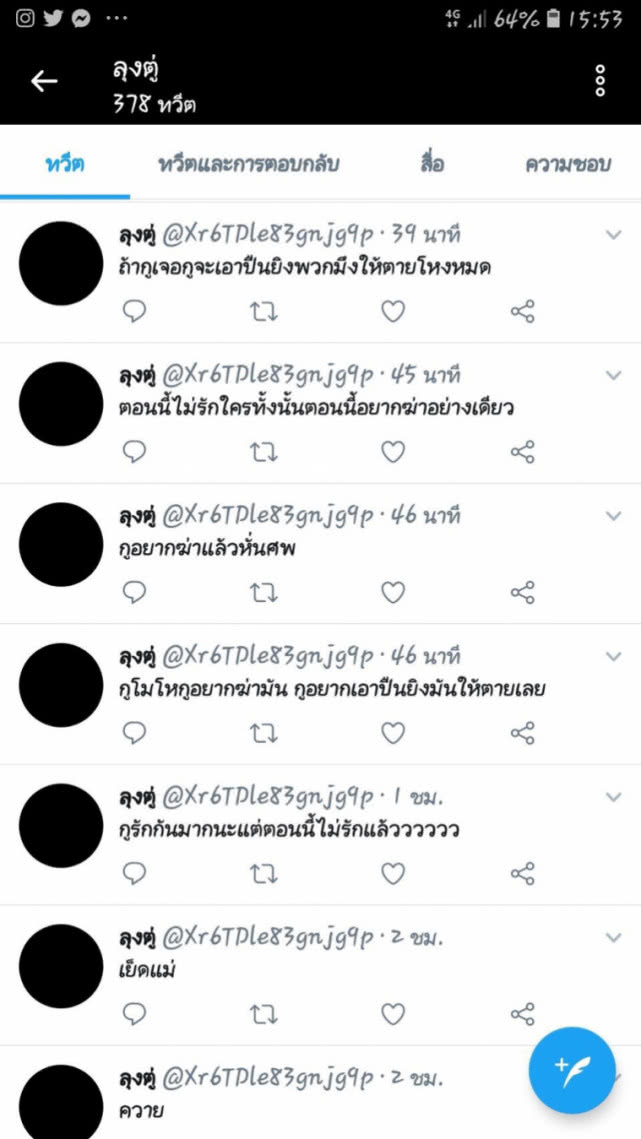Switch to the สื่อ tab

[432, 165]
